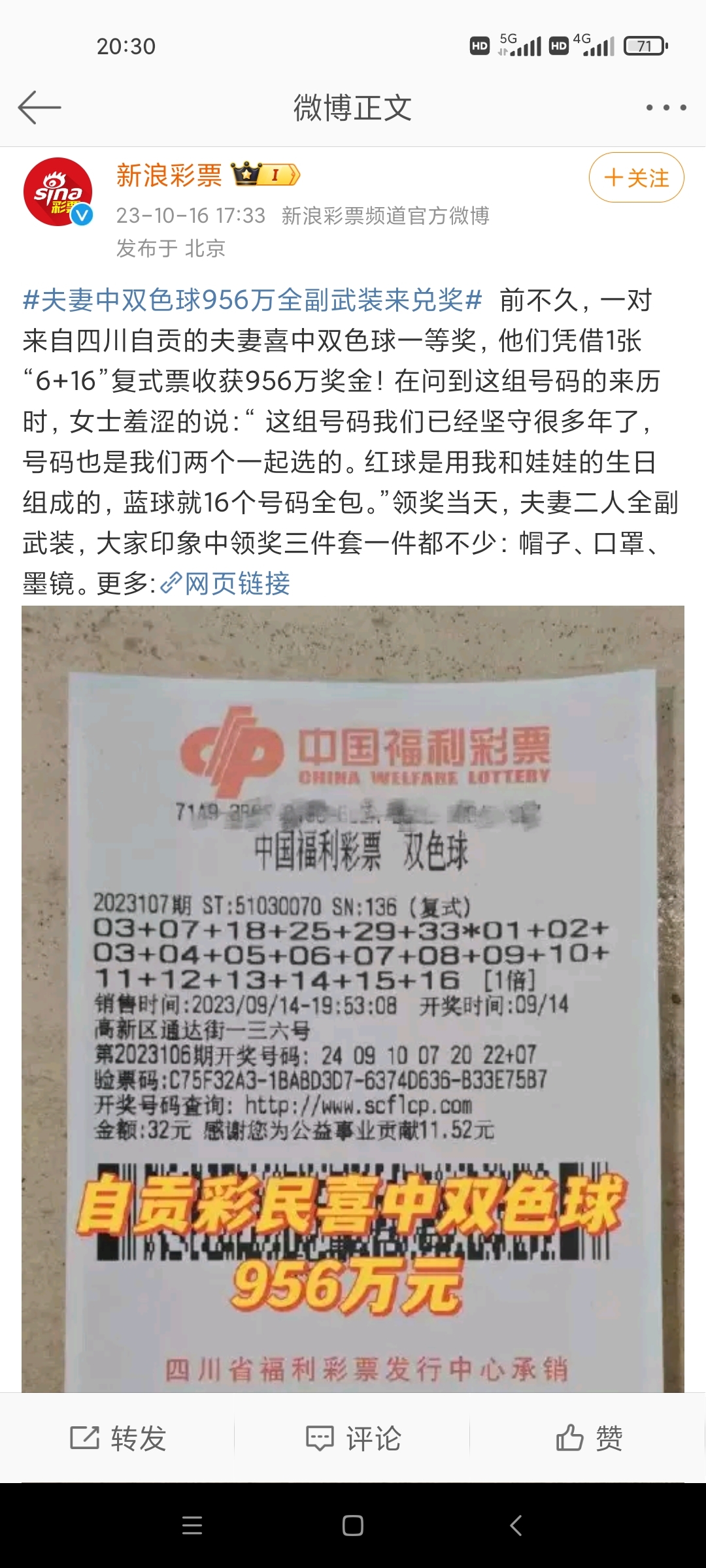Go back using the top-left arrow
This screenshot has height=1568, width=706.
[x=39, y=108]
